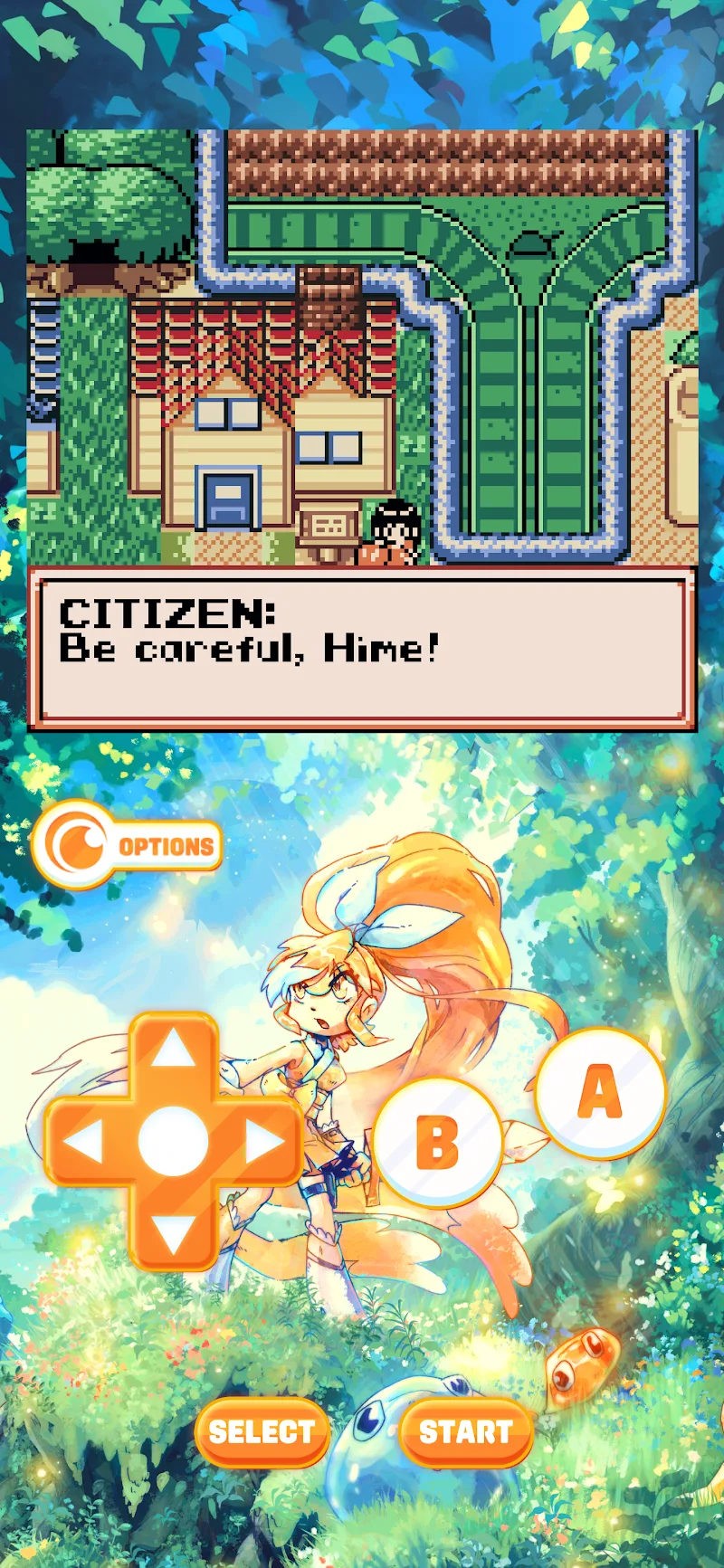Hit the Select button
This screenshot has height=1568, width=724.
[x=262, y=1431]
